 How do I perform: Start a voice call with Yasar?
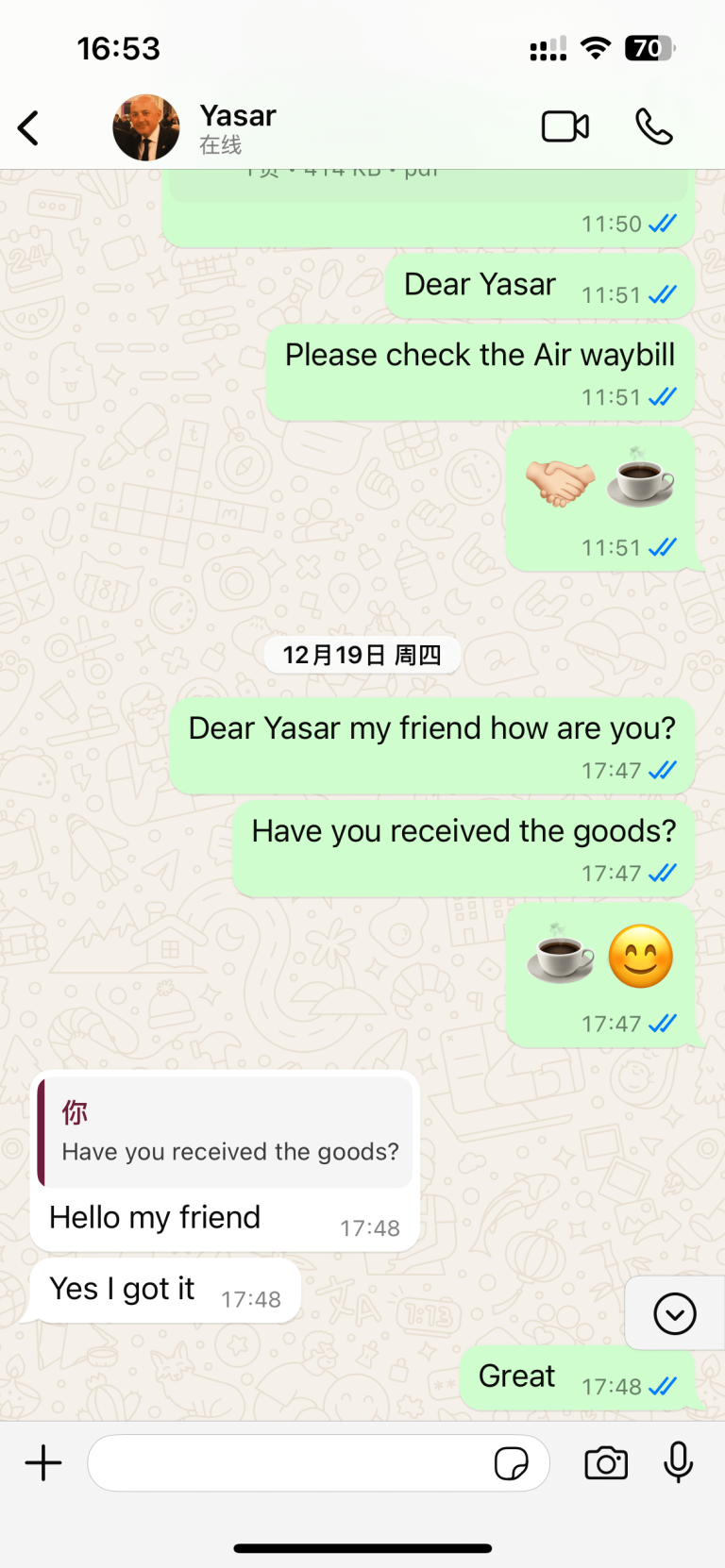pyautogui.click(x=653, y=126)
